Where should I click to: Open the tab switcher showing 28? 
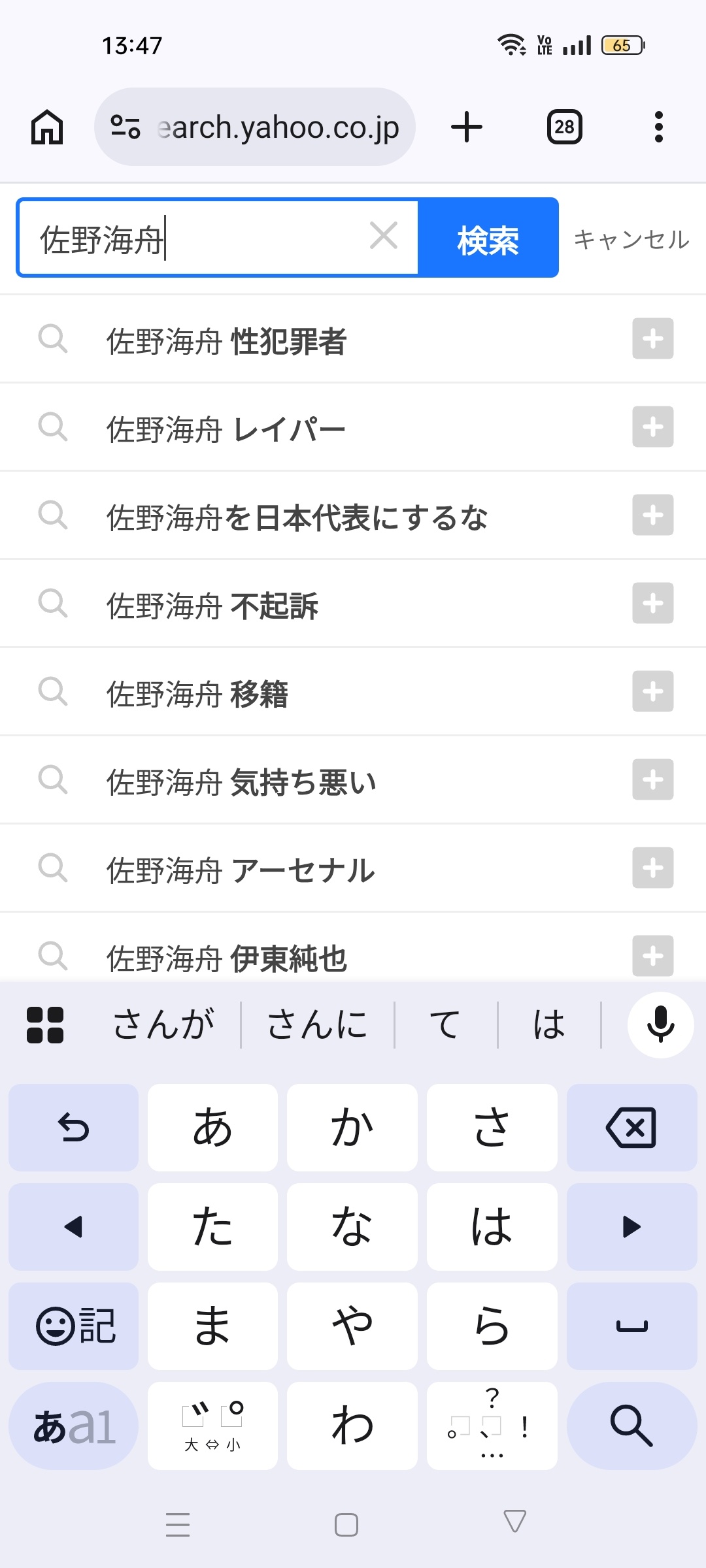(x=564, y=127)
